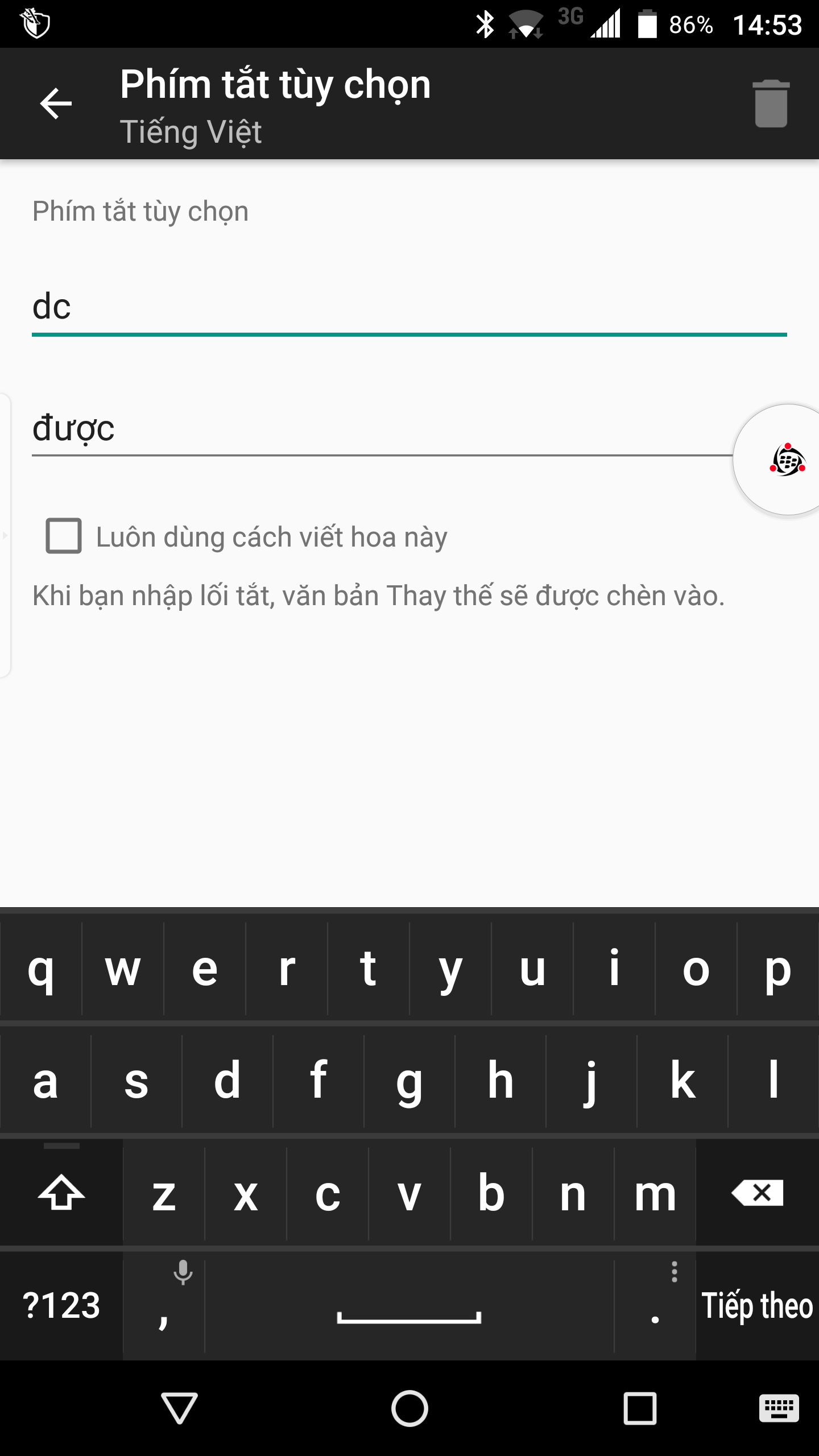Enable Luôn dùng cách viết hoa này checkbox
Screen dimensions: 819x1456
pos(64,536)
